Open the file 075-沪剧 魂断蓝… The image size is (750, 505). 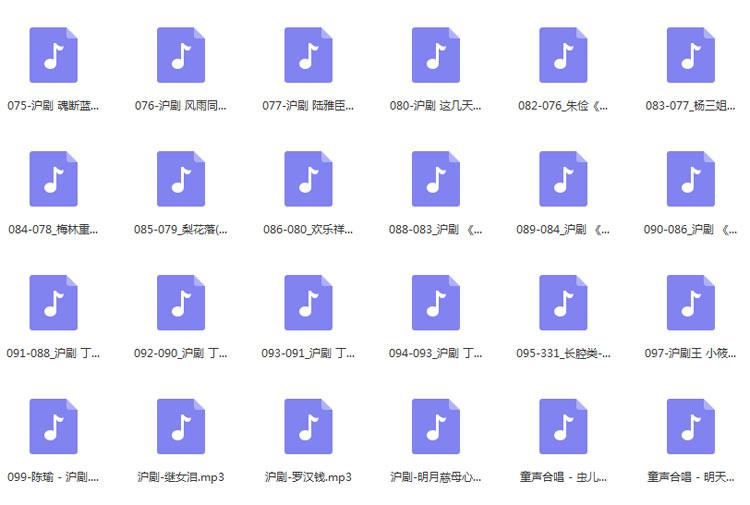(54, 55)
